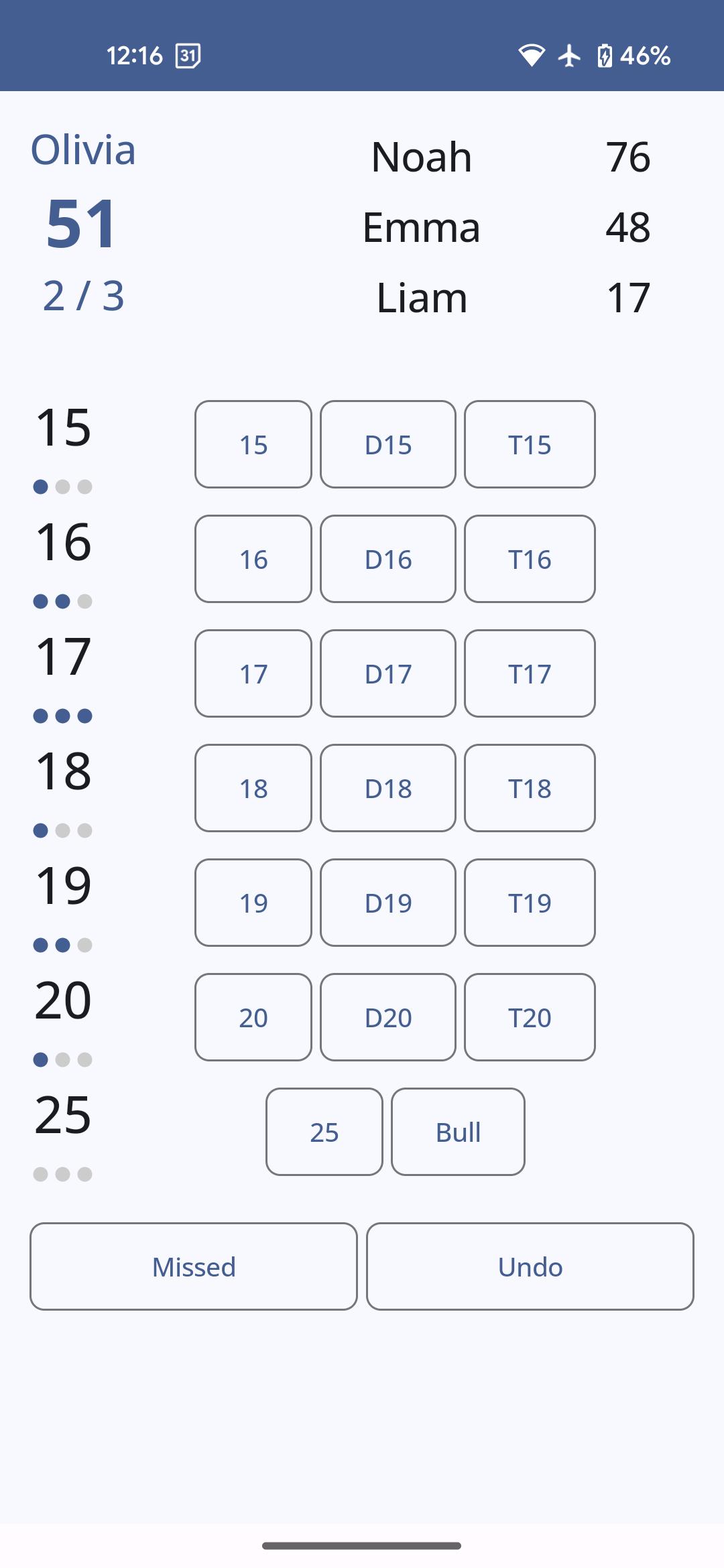Select the D20 button
The image size is (724, 1568).
pos(388,1017)
